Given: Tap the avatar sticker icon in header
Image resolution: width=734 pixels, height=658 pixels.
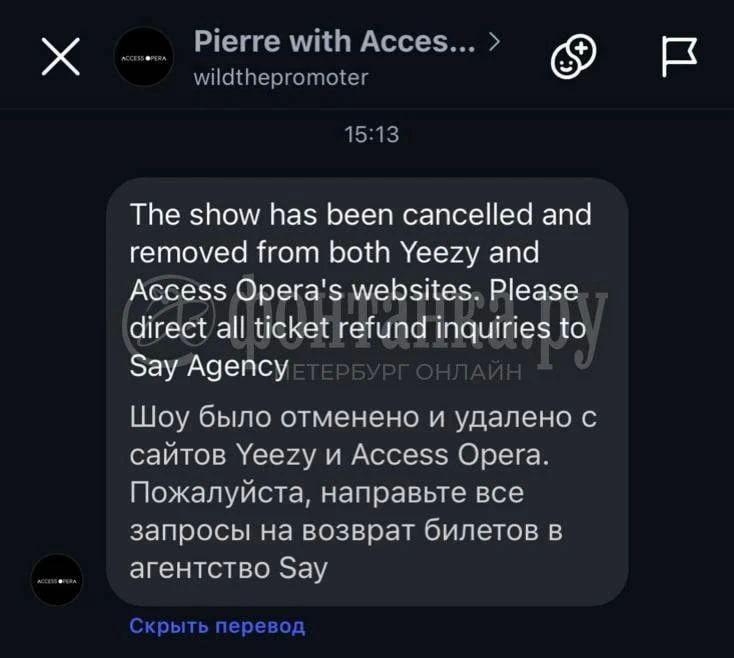Looking at the screenshot, I should [573, 56].
